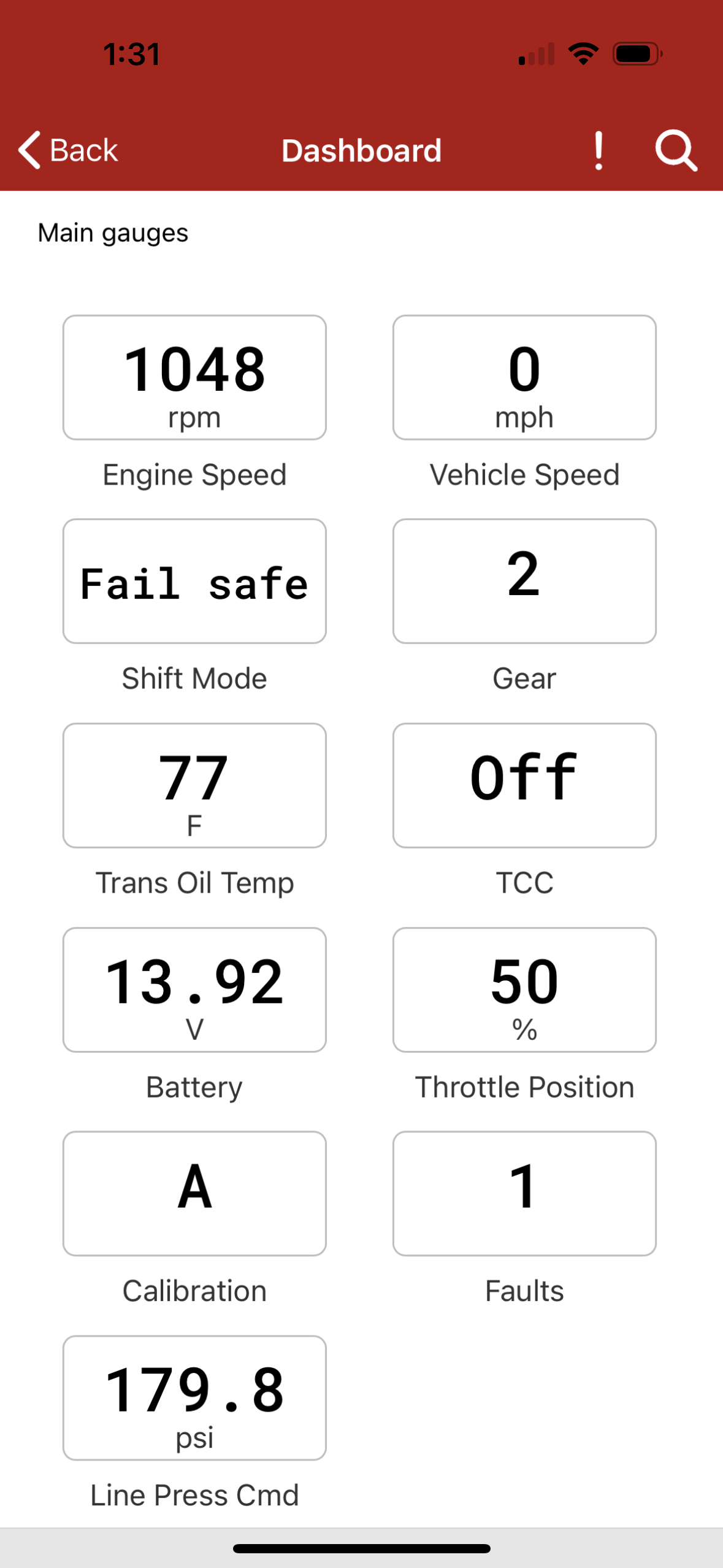Open the Faults gauge showing 1

point(524,1193)
